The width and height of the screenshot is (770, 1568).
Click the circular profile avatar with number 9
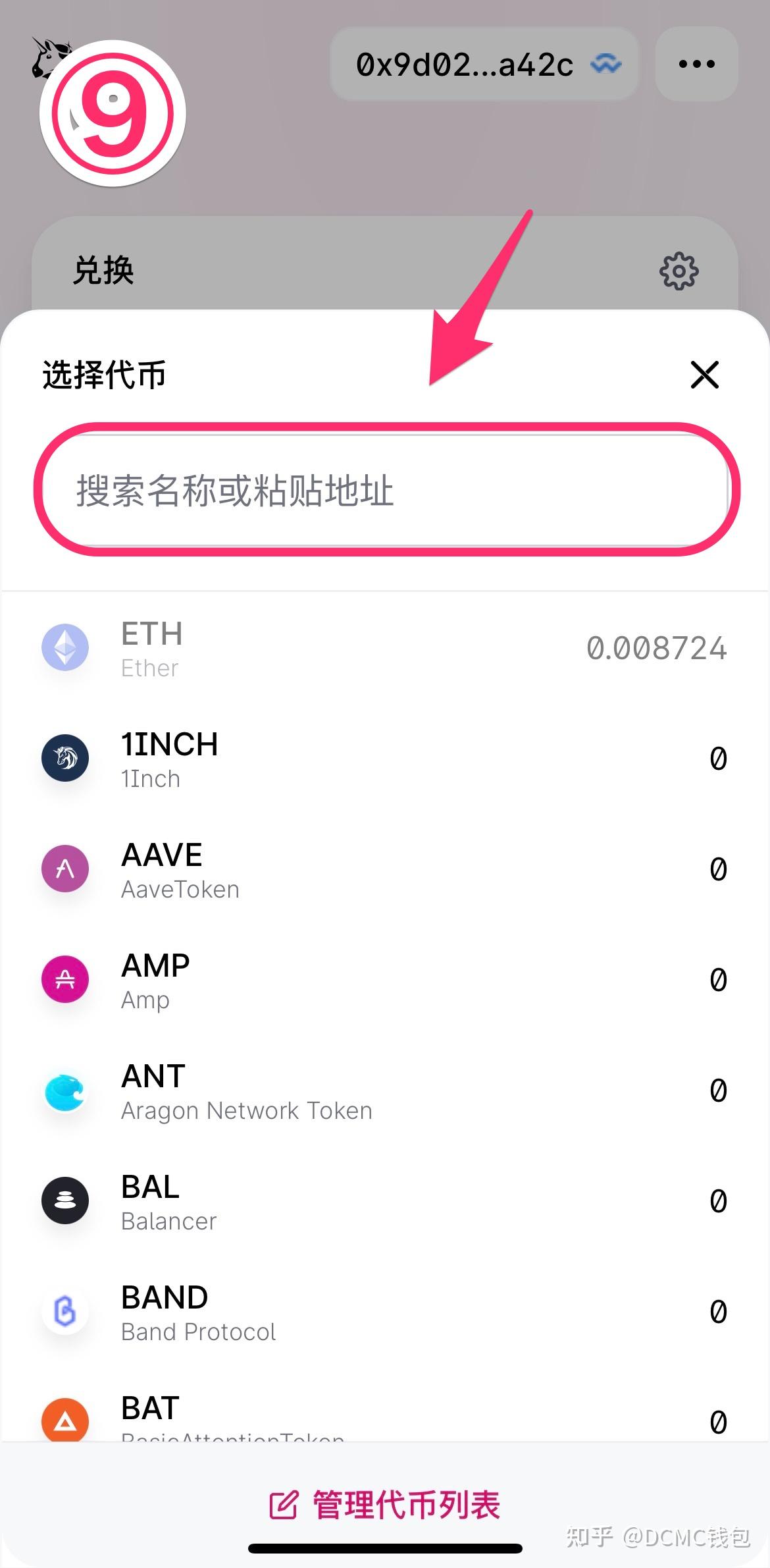coord(112,113)
